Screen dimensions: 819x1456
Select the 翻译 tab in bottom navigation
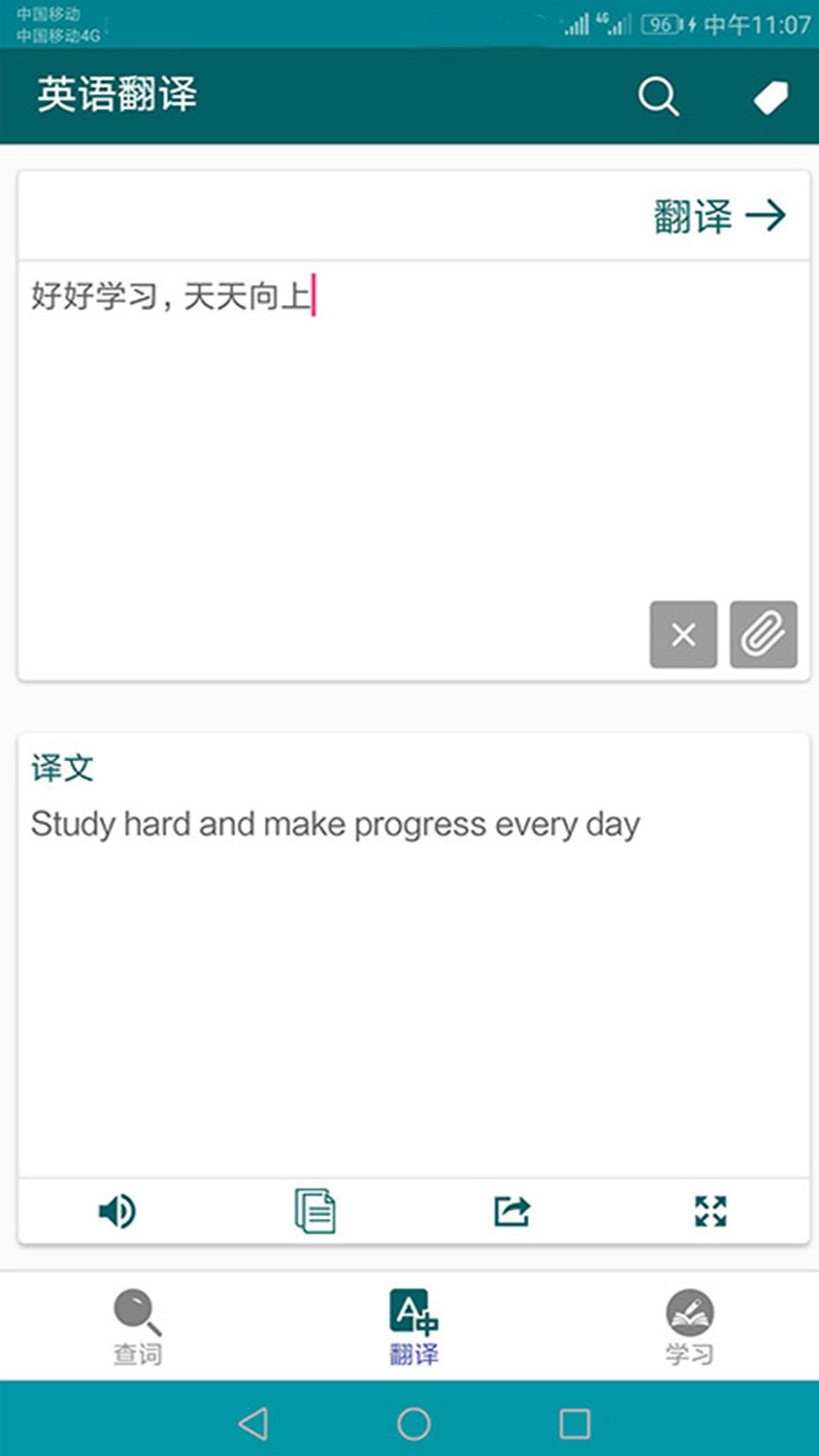413,1327
